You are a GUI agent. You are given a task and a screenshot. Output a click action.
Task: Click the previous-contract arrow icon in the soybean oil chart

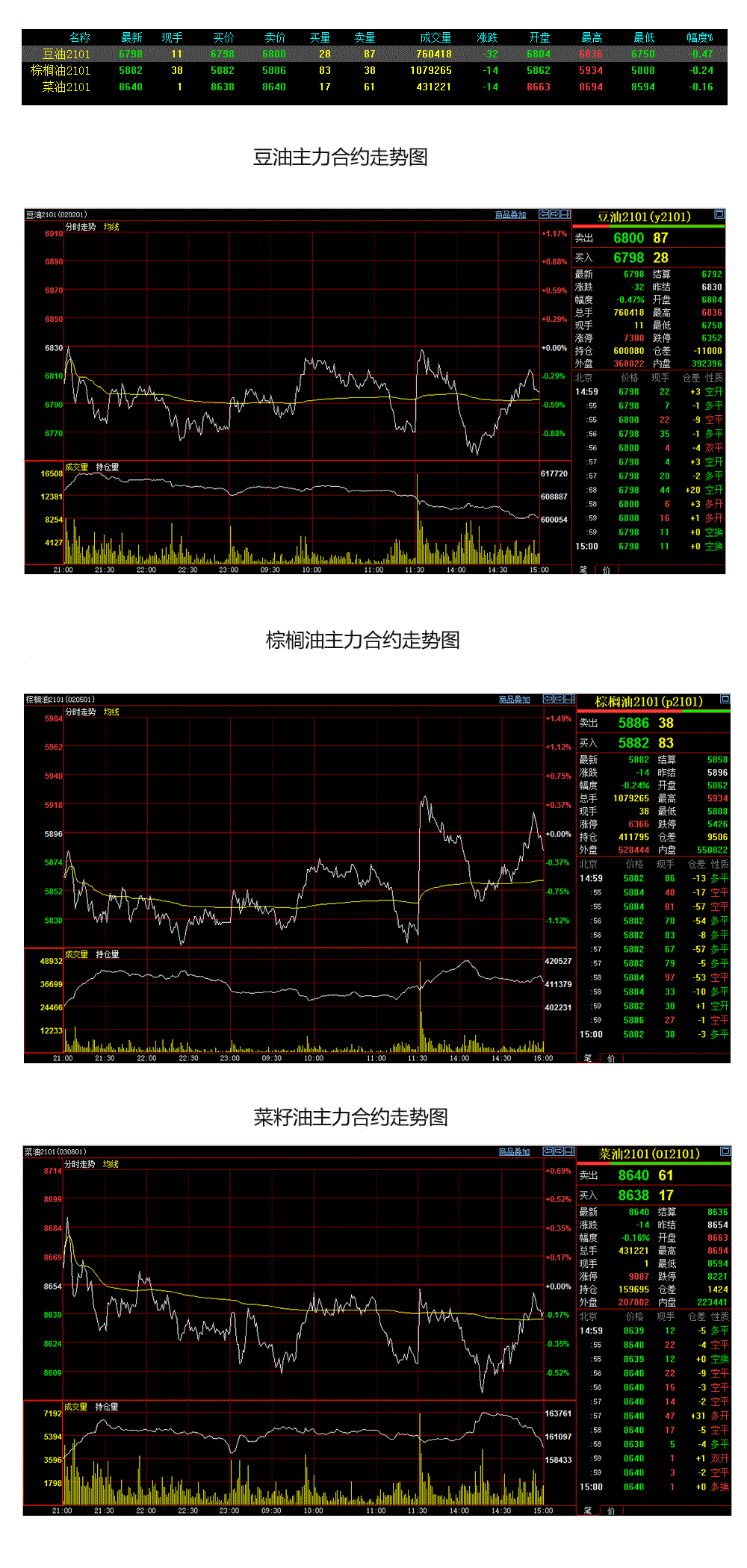pos(545,215)
